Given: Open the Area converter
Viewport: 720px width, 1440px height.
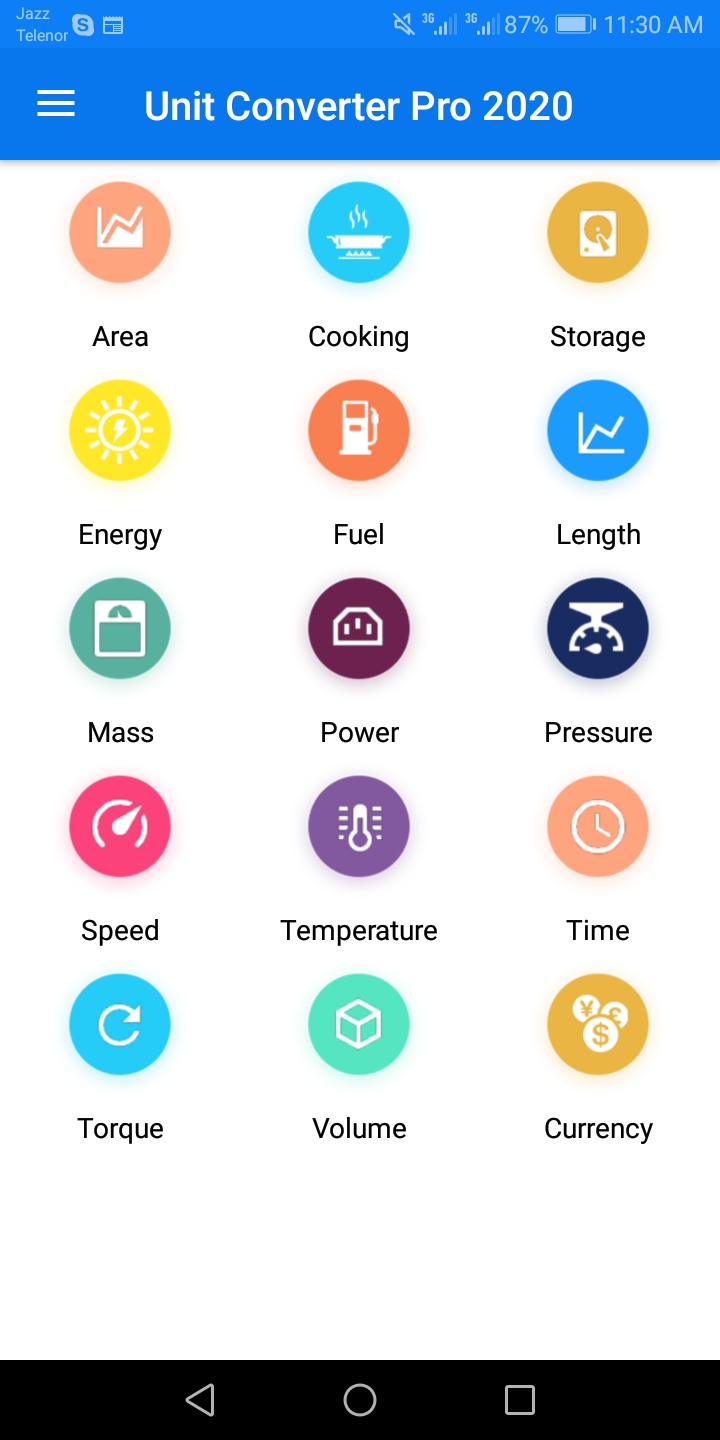Looking at the screenshot, I should 120,232.
